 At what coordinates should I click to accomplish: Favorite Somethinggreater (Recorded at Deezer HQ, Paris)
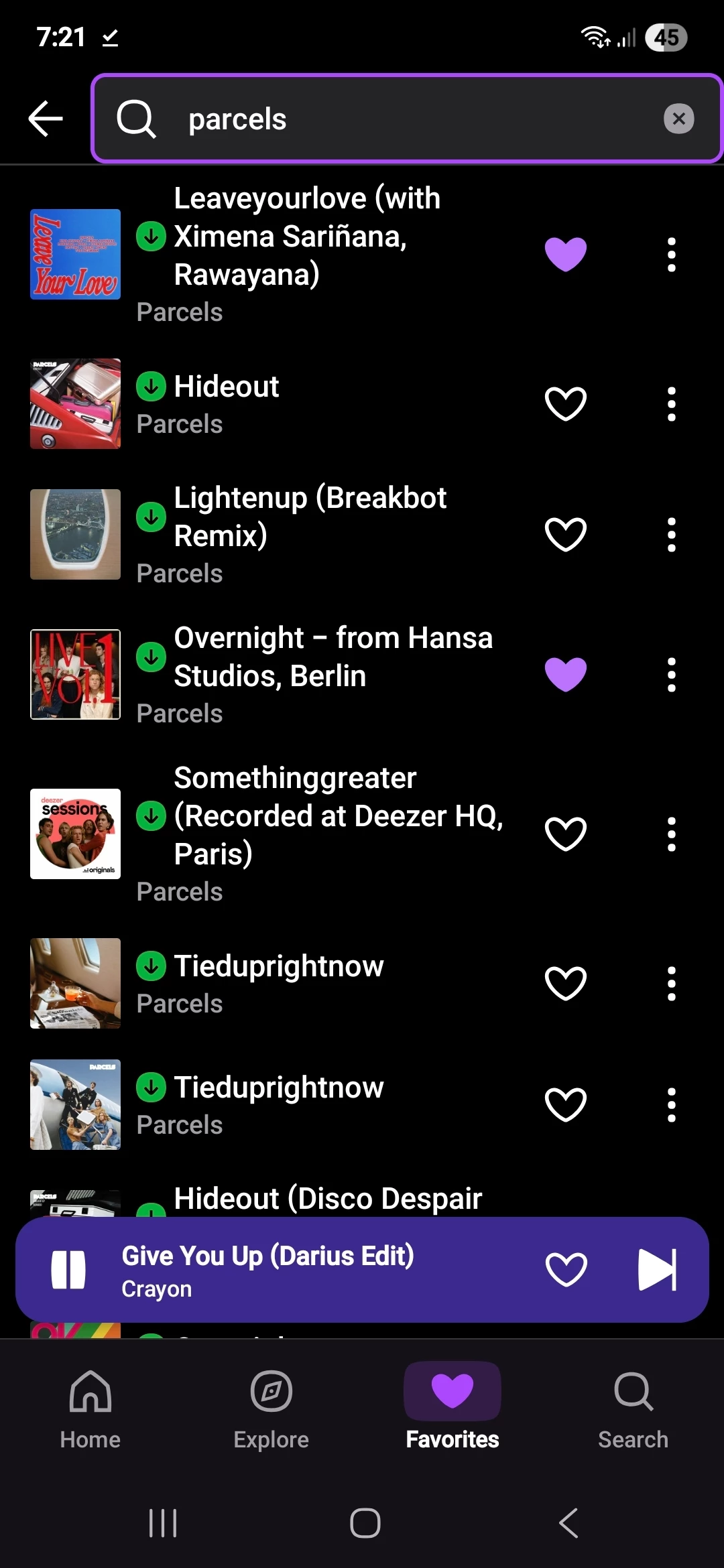[x=565, y=834]
